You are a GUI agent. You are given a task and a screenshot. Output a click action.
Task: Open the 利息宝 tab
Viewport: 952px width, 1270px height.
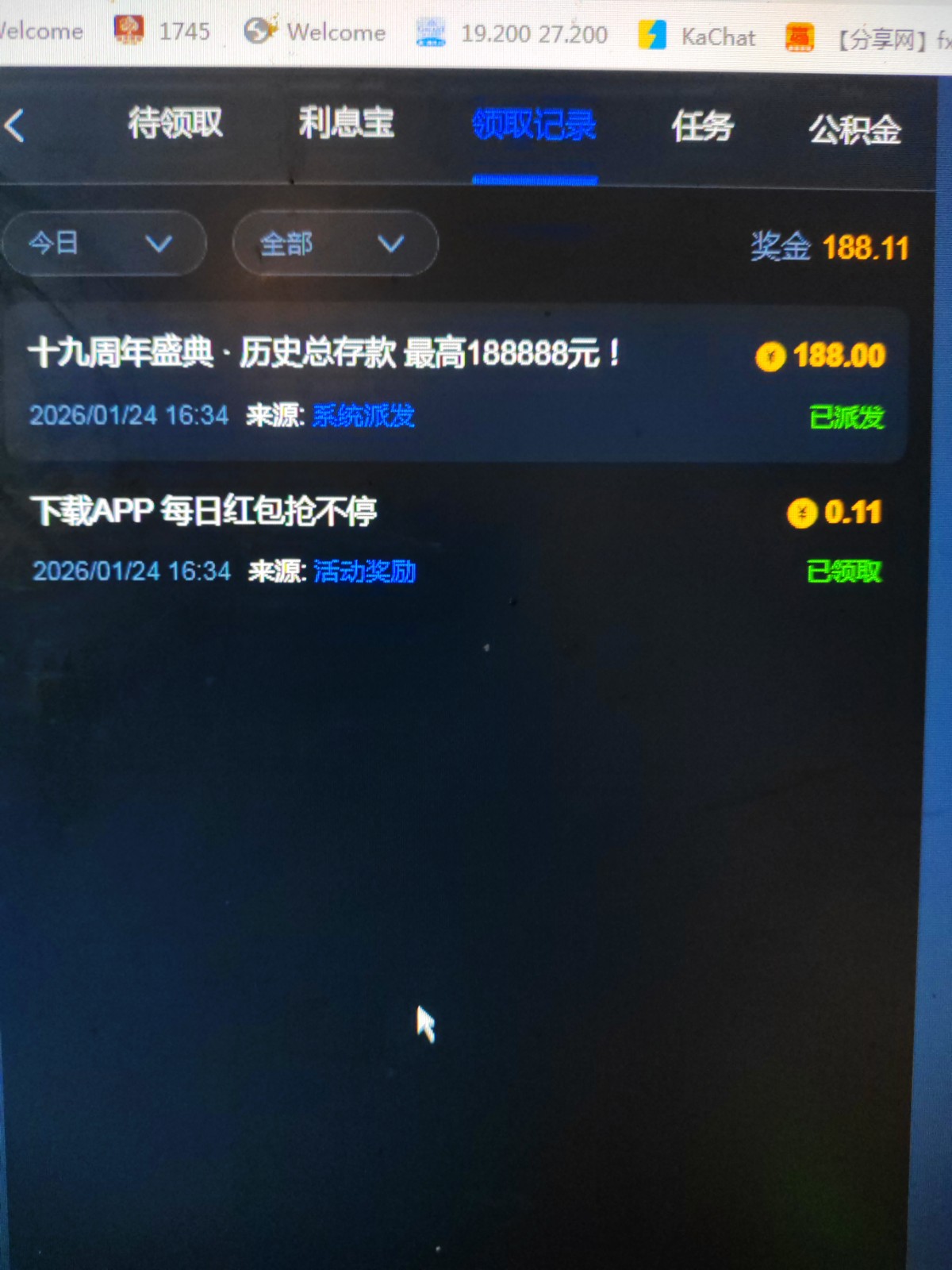click(346, 123)
